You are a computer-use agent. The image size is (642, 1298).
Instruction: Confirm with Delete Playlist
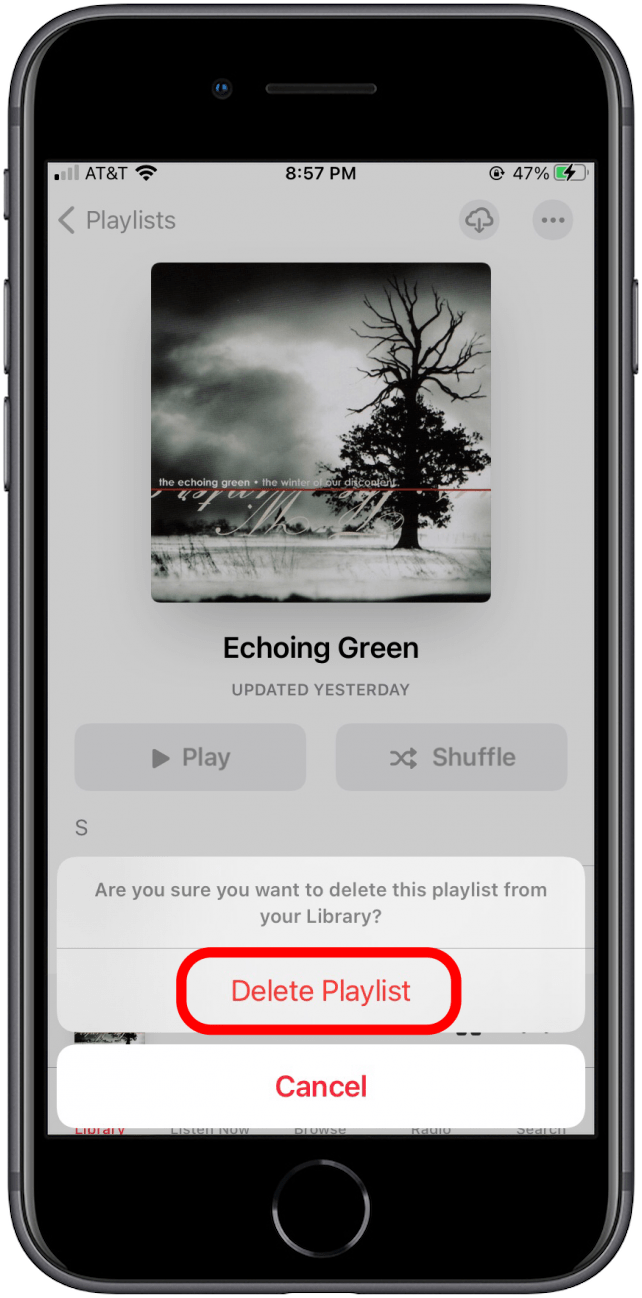click(x=320, y=991)
